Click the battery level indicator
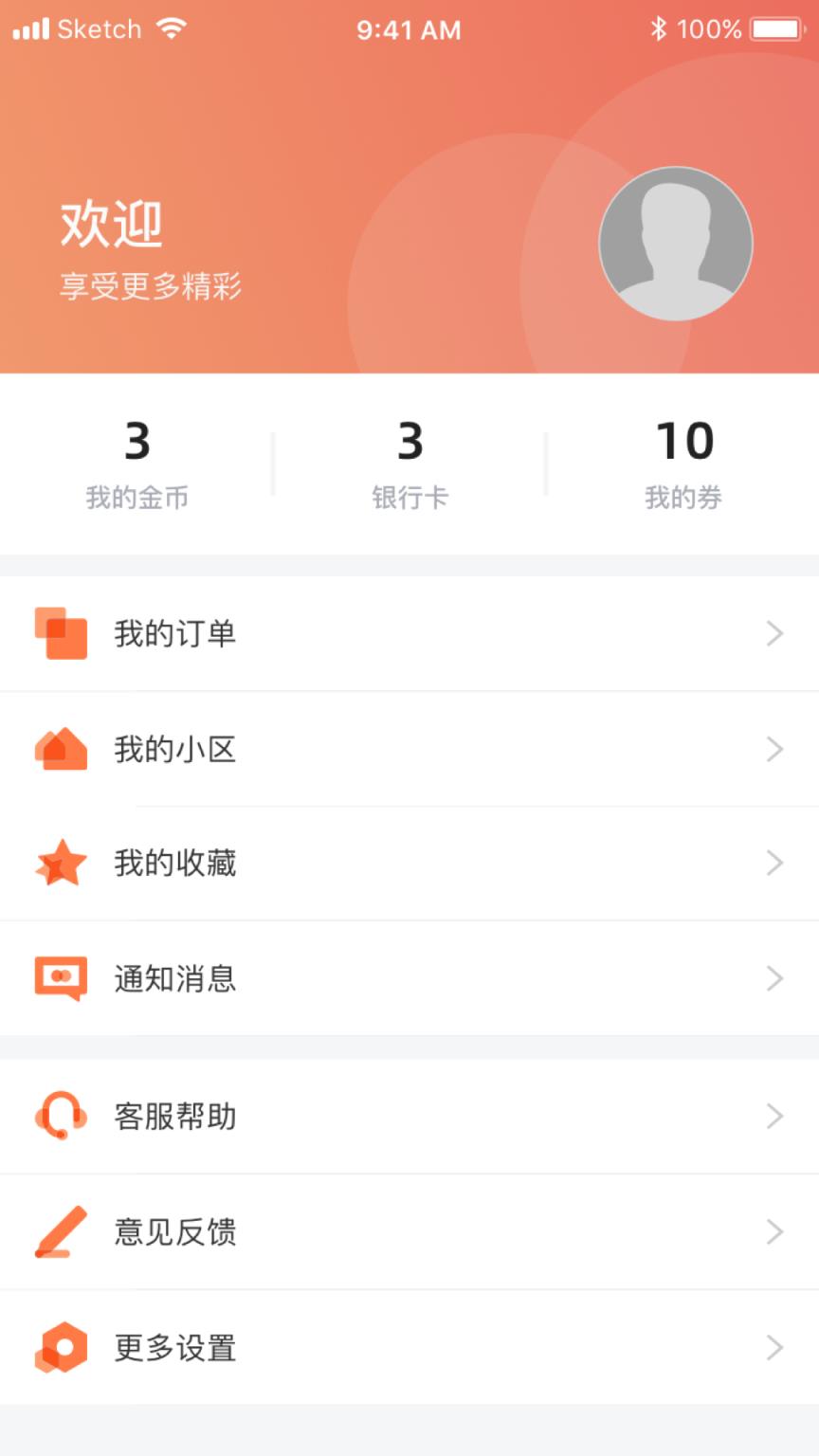This screenshot has height=1456, width=819. point(775,28)
